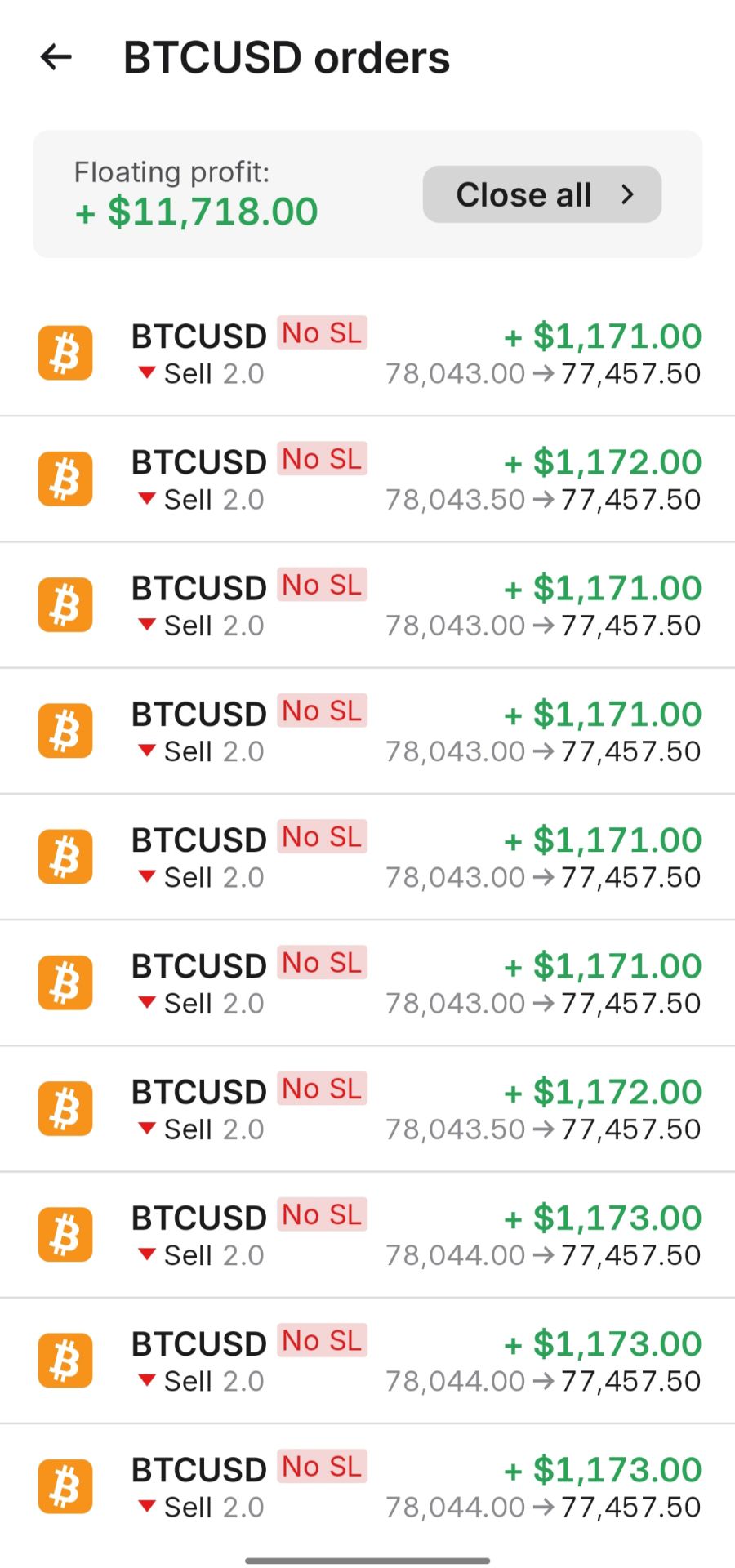The width and height of the screenshot is (735, 1568).
Task: Close all BTCUSD orders
Action: click(542, 194)
